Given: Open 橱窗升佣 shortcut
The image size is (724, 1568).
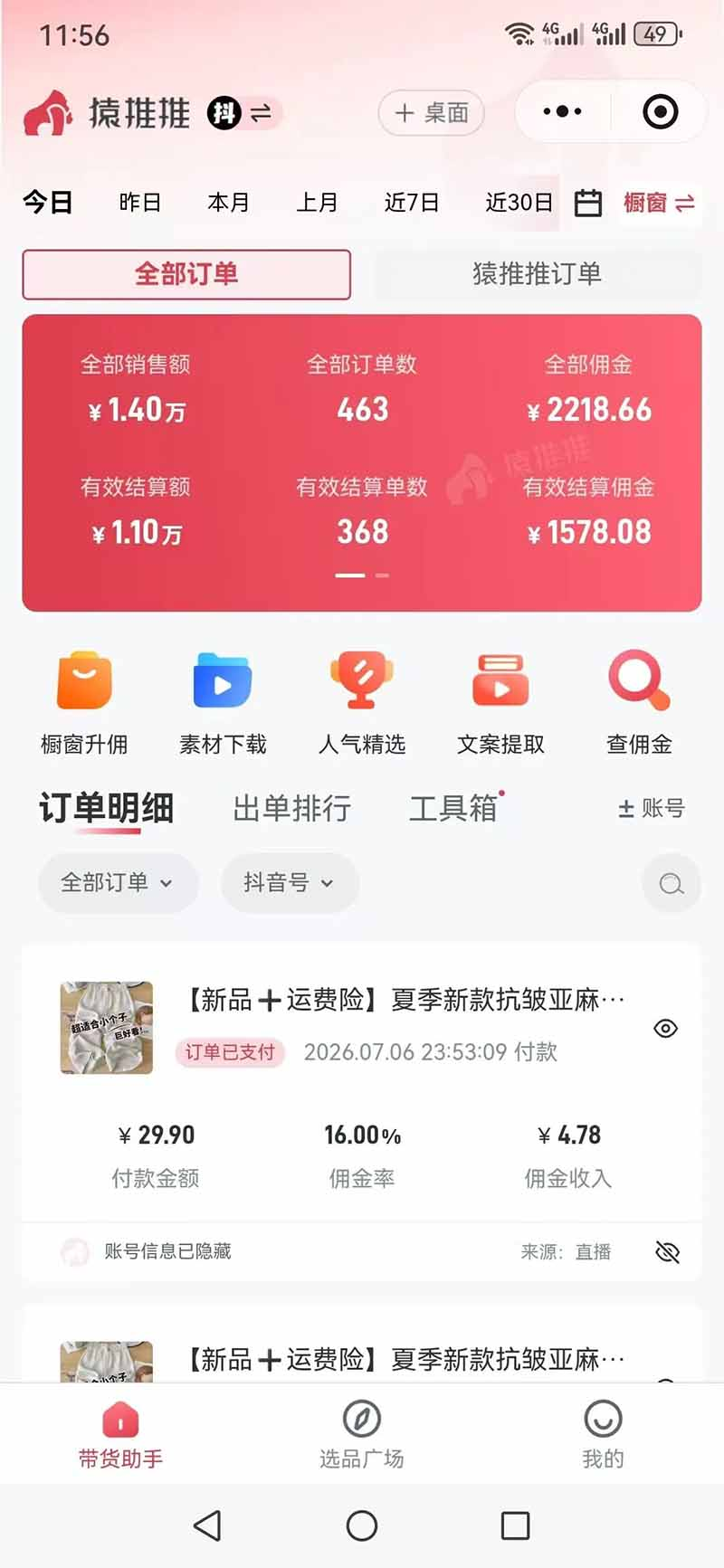Looking at the screenshot, I should [84, 703].
